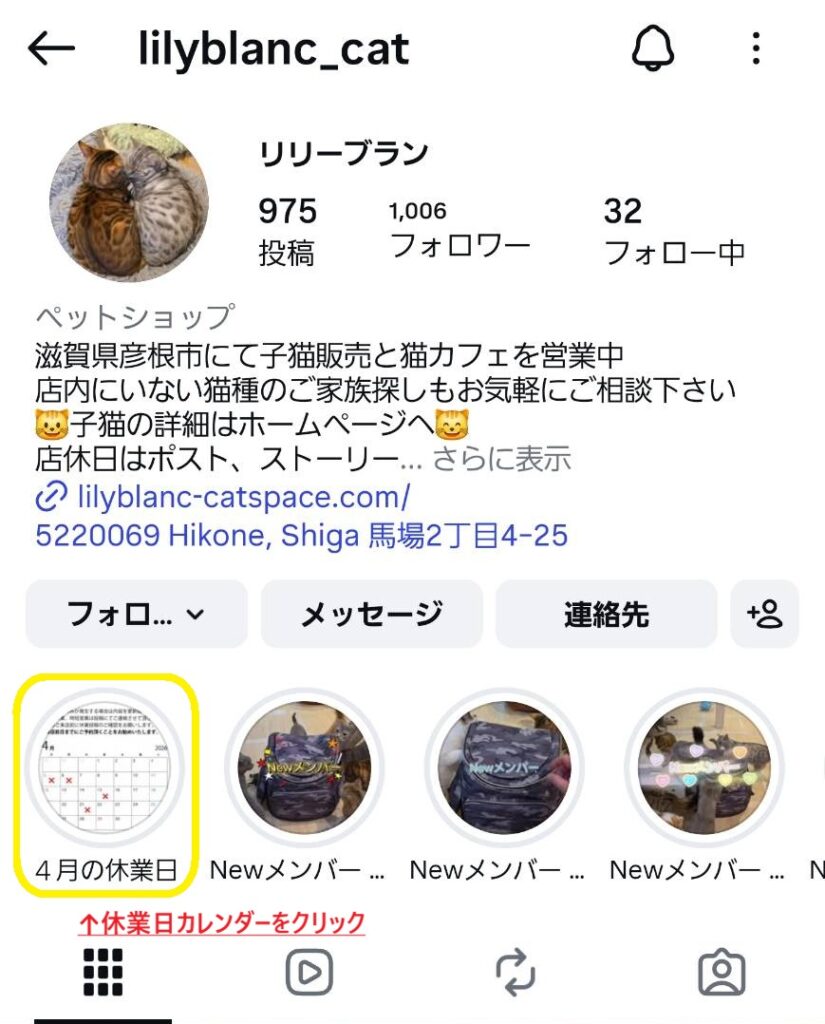Tap the 連絡先 contact button
The image size is (825, 1024).
point(606,614)
